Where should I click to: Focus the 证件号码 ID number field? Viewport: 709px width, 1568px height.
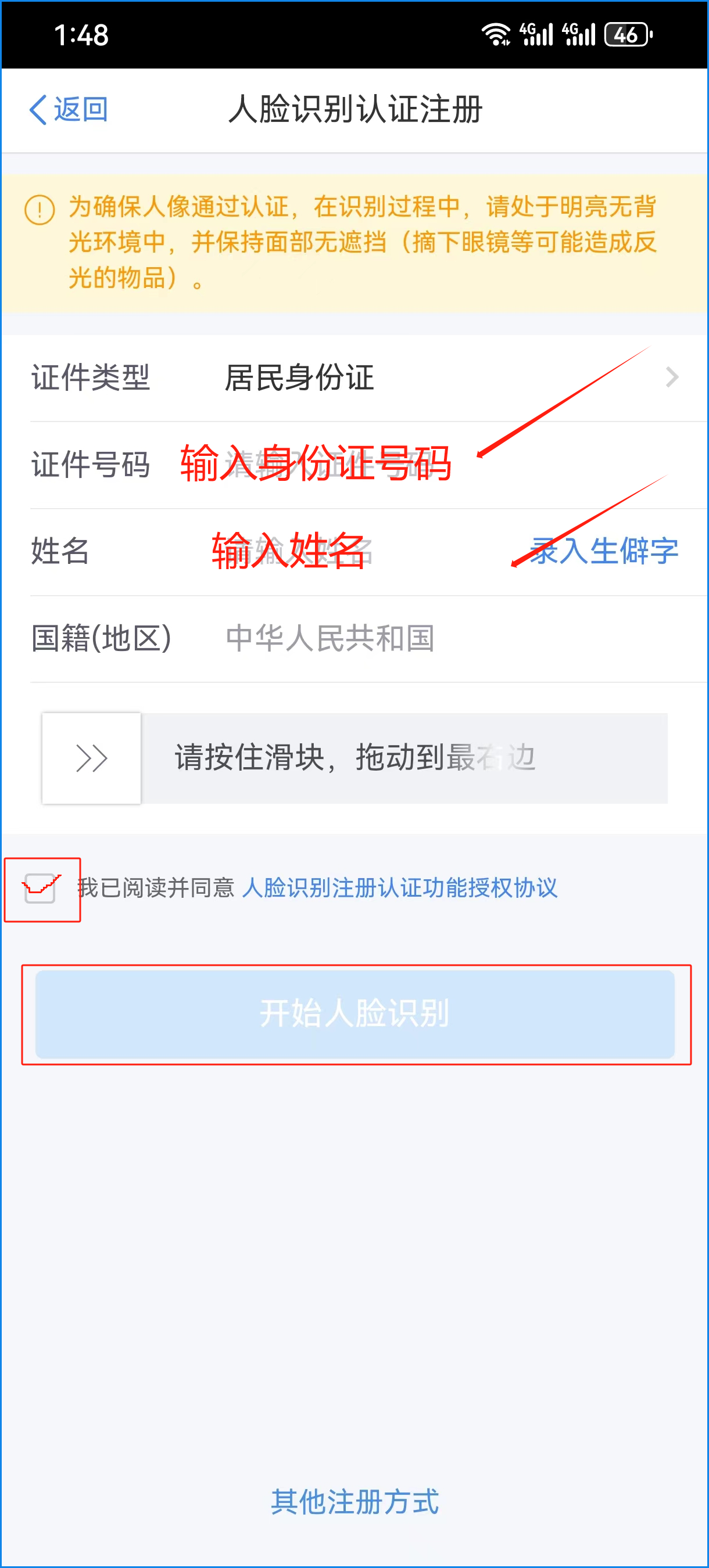pyautogui.click(x=366, y=465)
